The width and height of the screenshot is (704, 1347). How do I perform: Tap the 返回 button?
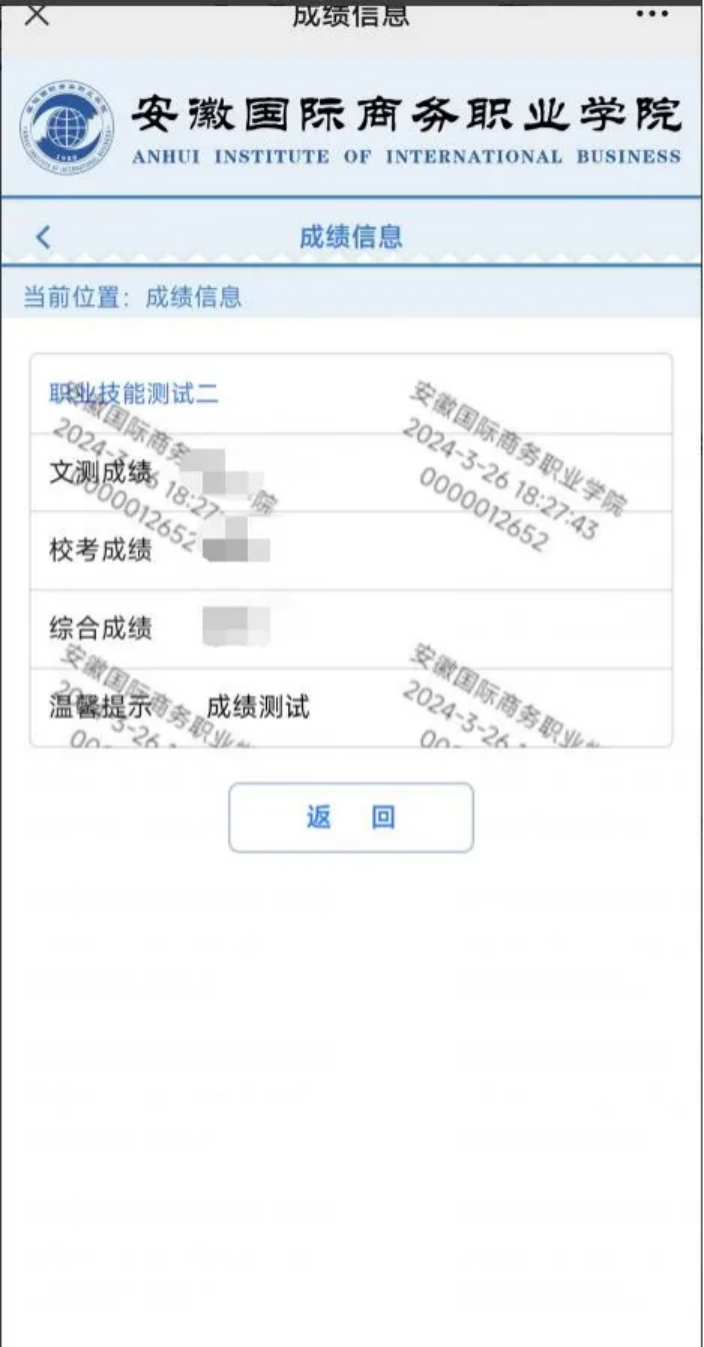tap(351, 818)
